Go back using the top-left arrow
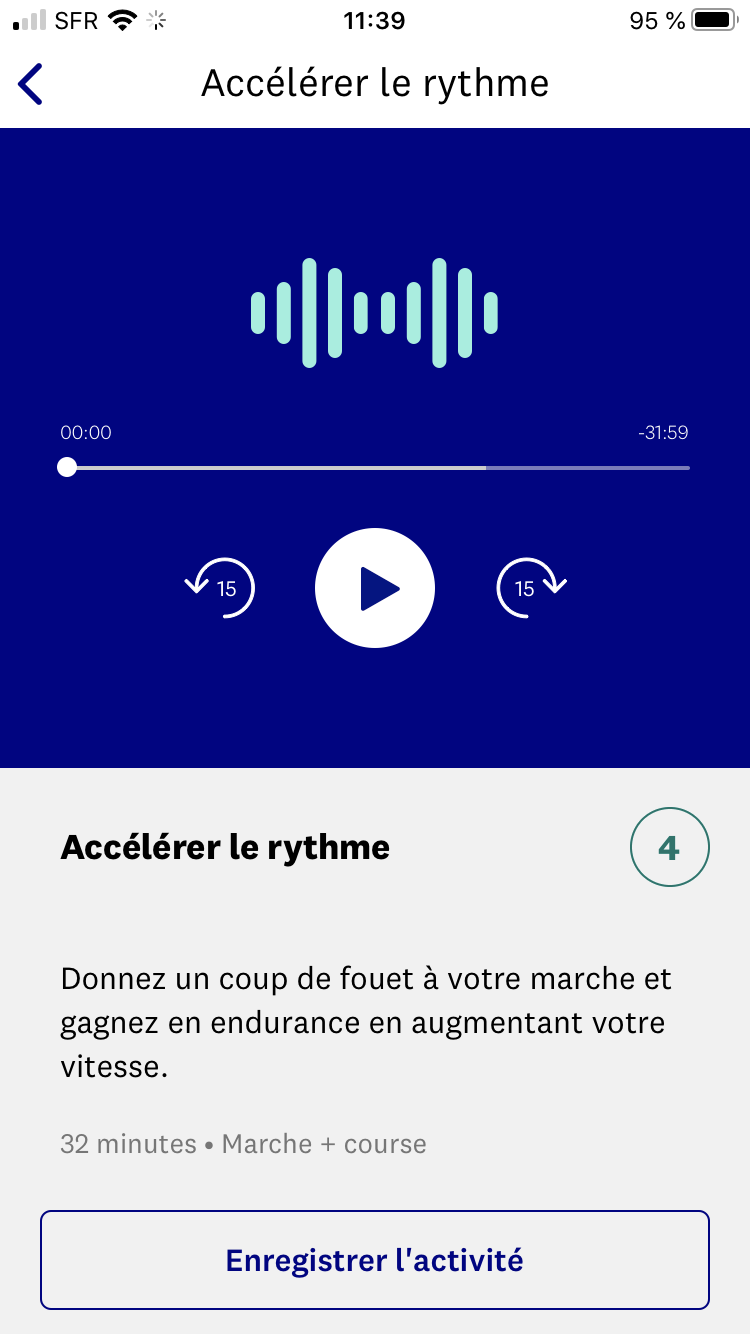This screenshot has height=1334, width=750. pos(31,84)
